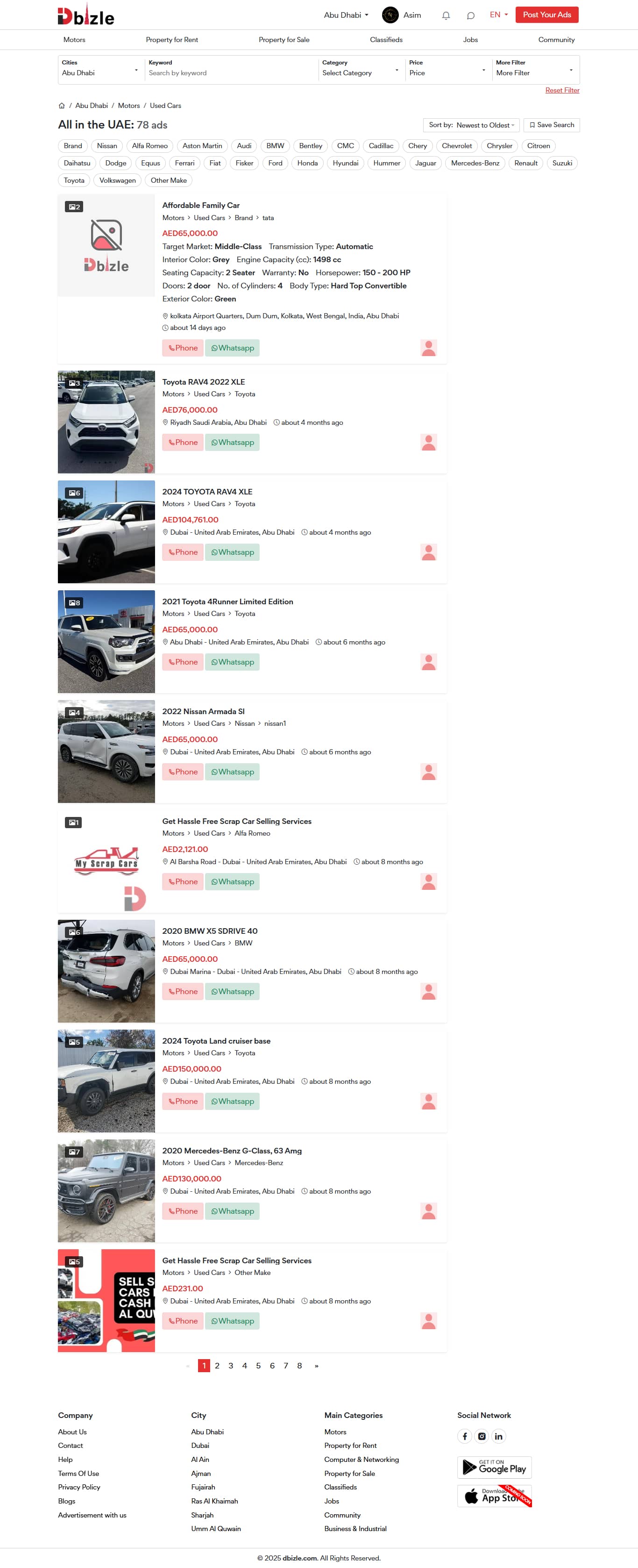Go to page 2 of results
This screenshot has height=1568, width=638.
coord(217,1365)
